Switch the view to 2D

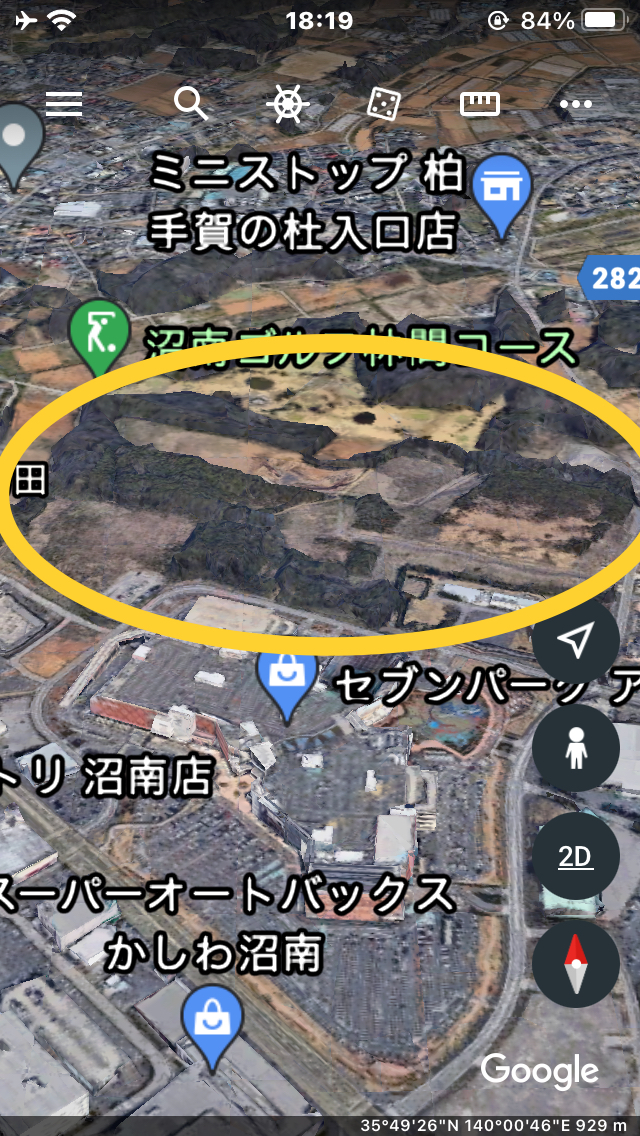[x=576, y=859]
